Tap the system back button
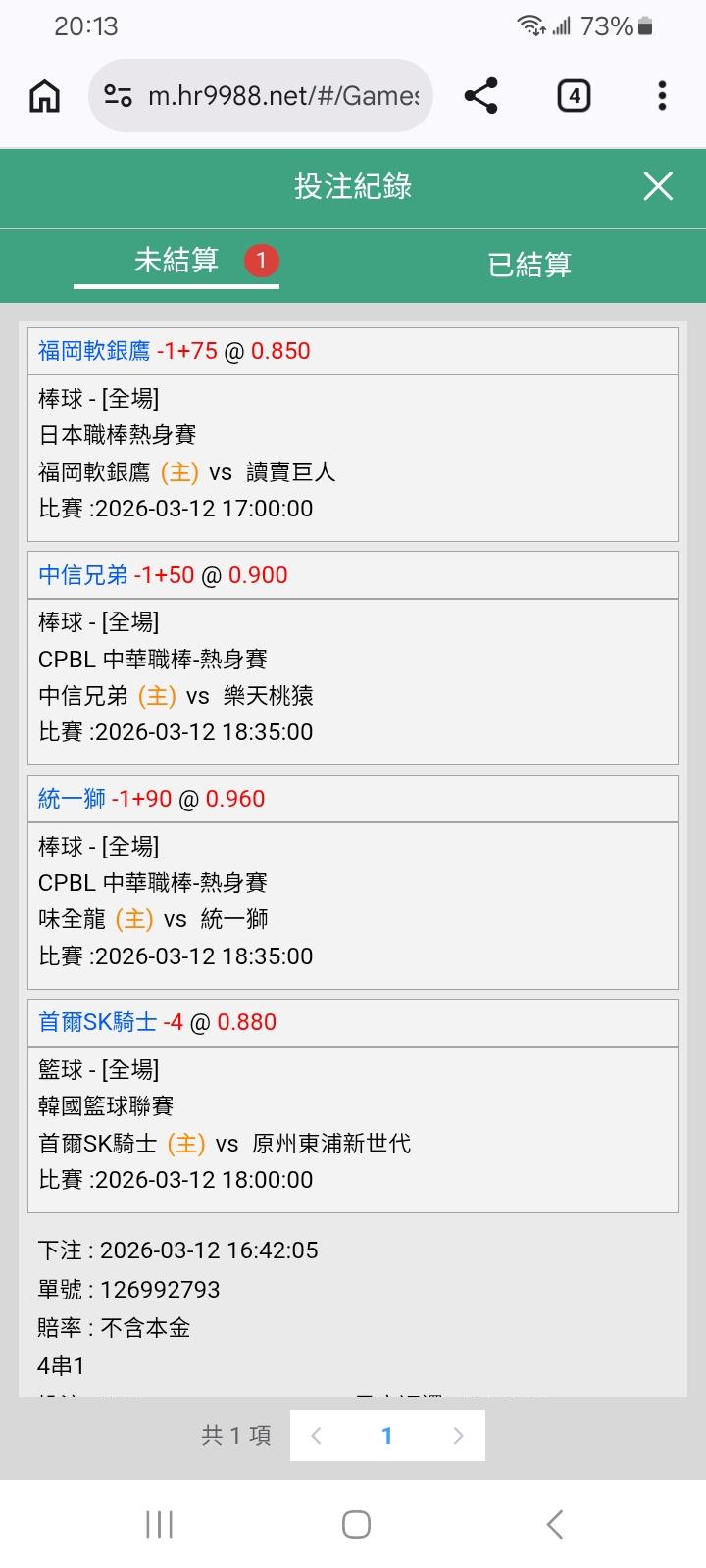 click(x=555, y=1524)
